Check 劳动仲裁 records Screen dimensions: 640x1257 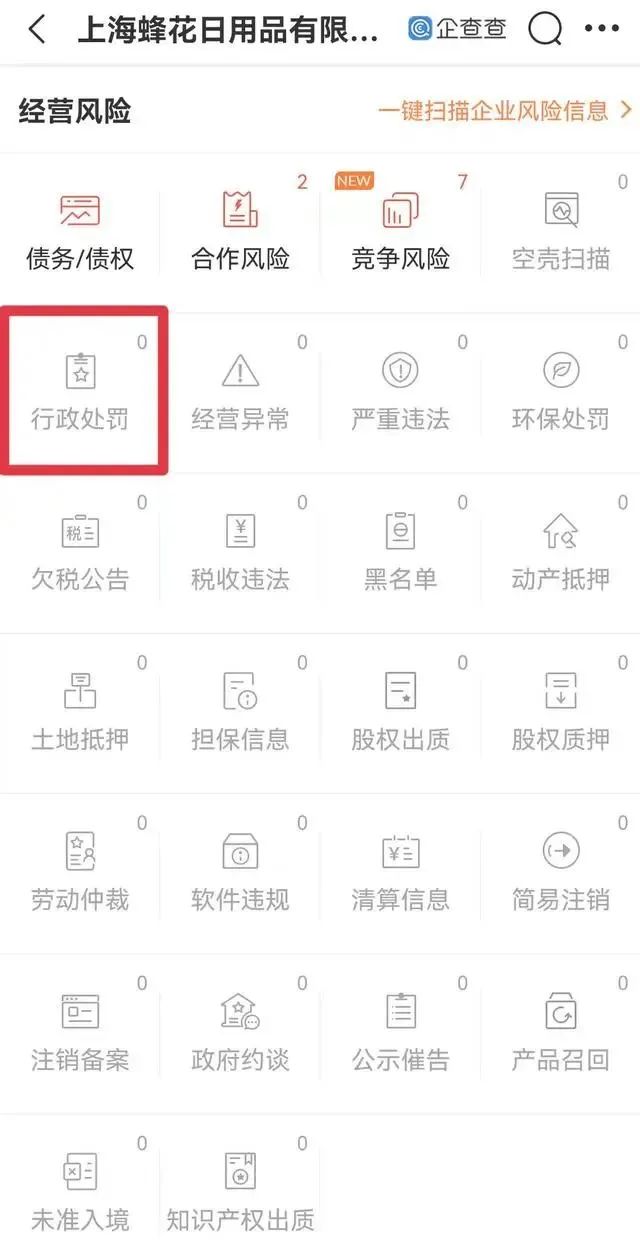tap(80, 872)
